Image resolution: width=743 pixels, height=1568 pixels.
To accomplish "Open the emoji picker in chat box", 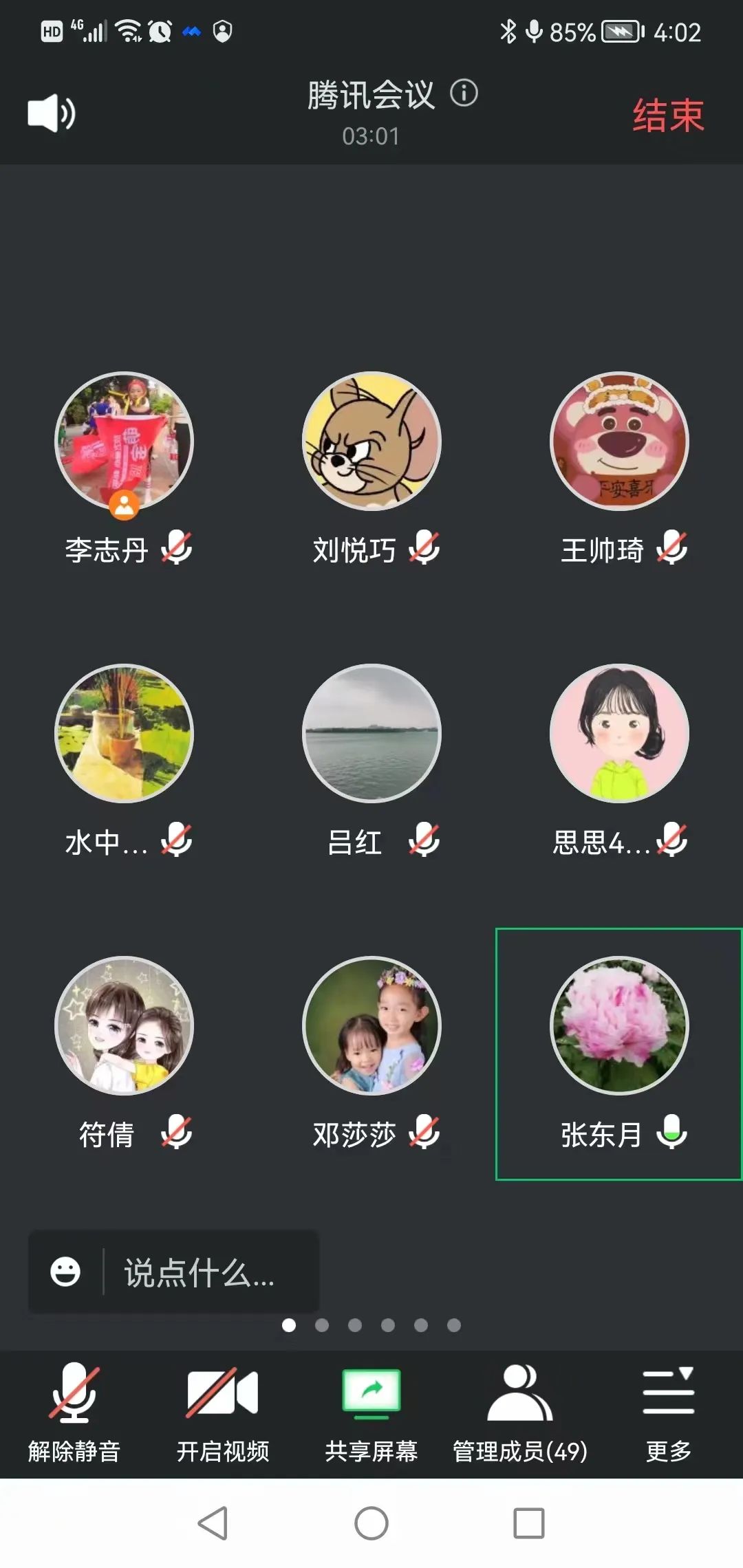I will click(65, 1272).
